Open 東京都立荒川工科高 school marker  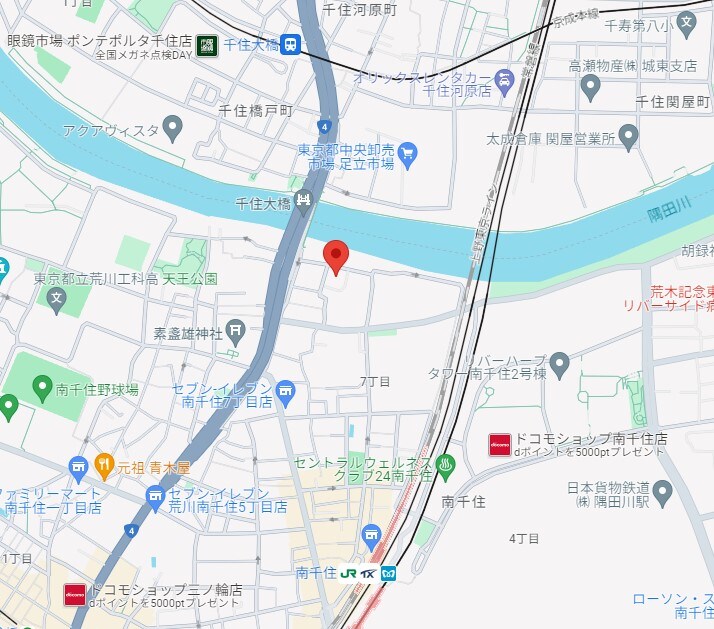pos(57,298)
